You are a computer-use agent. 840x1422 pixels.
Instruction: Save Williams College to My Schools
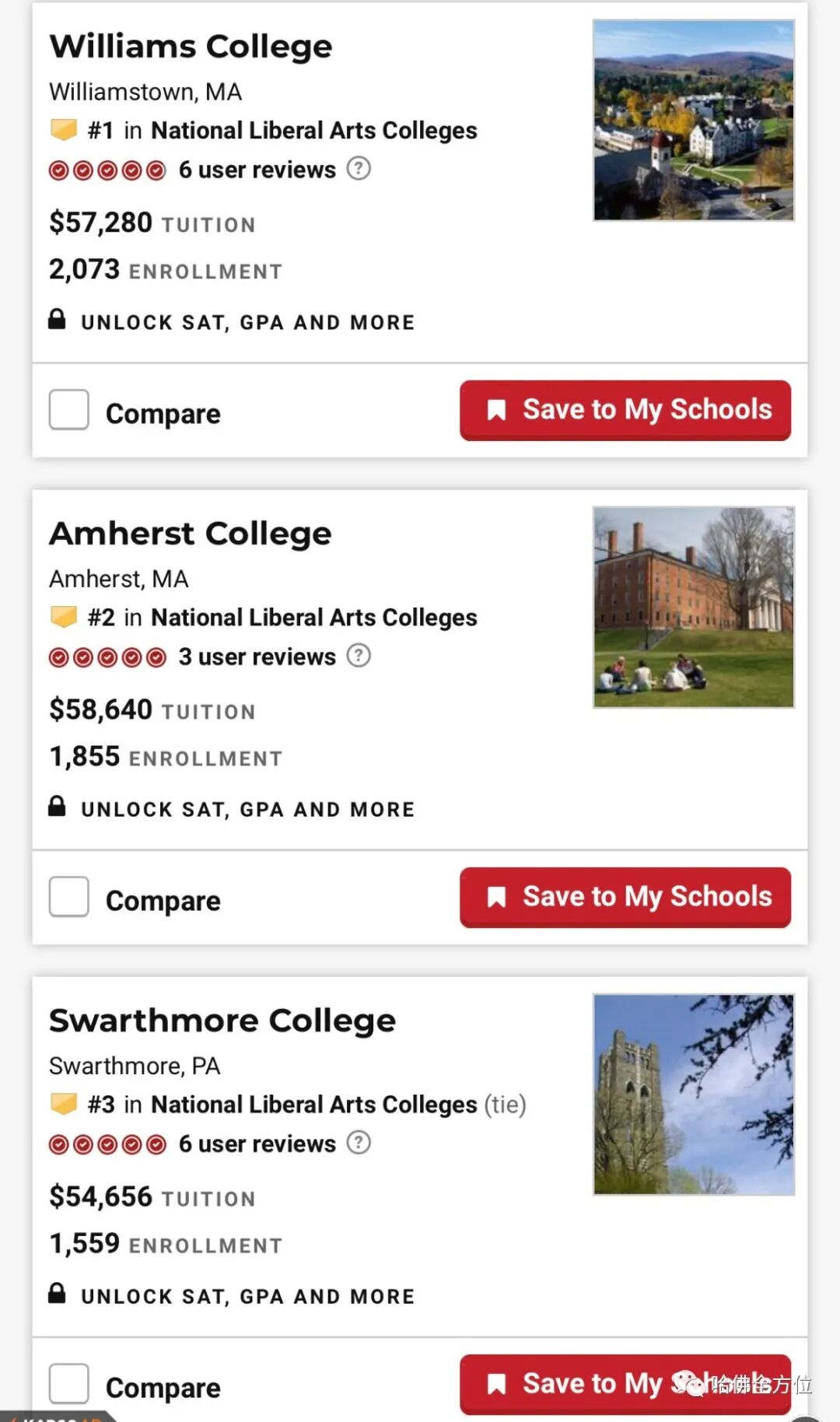pyautogui.click(x=625, y=410)
